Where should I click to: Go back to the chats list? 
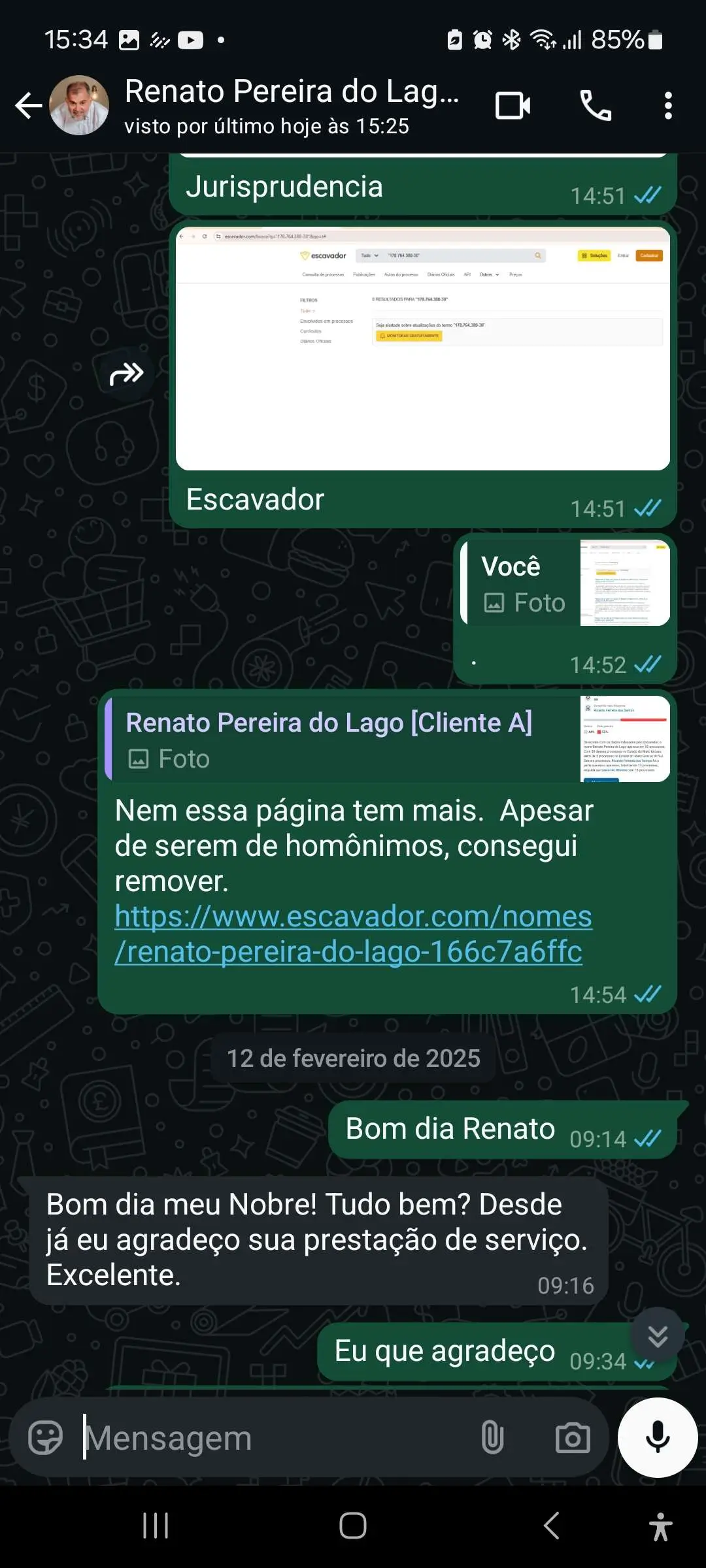click(29, 105)
